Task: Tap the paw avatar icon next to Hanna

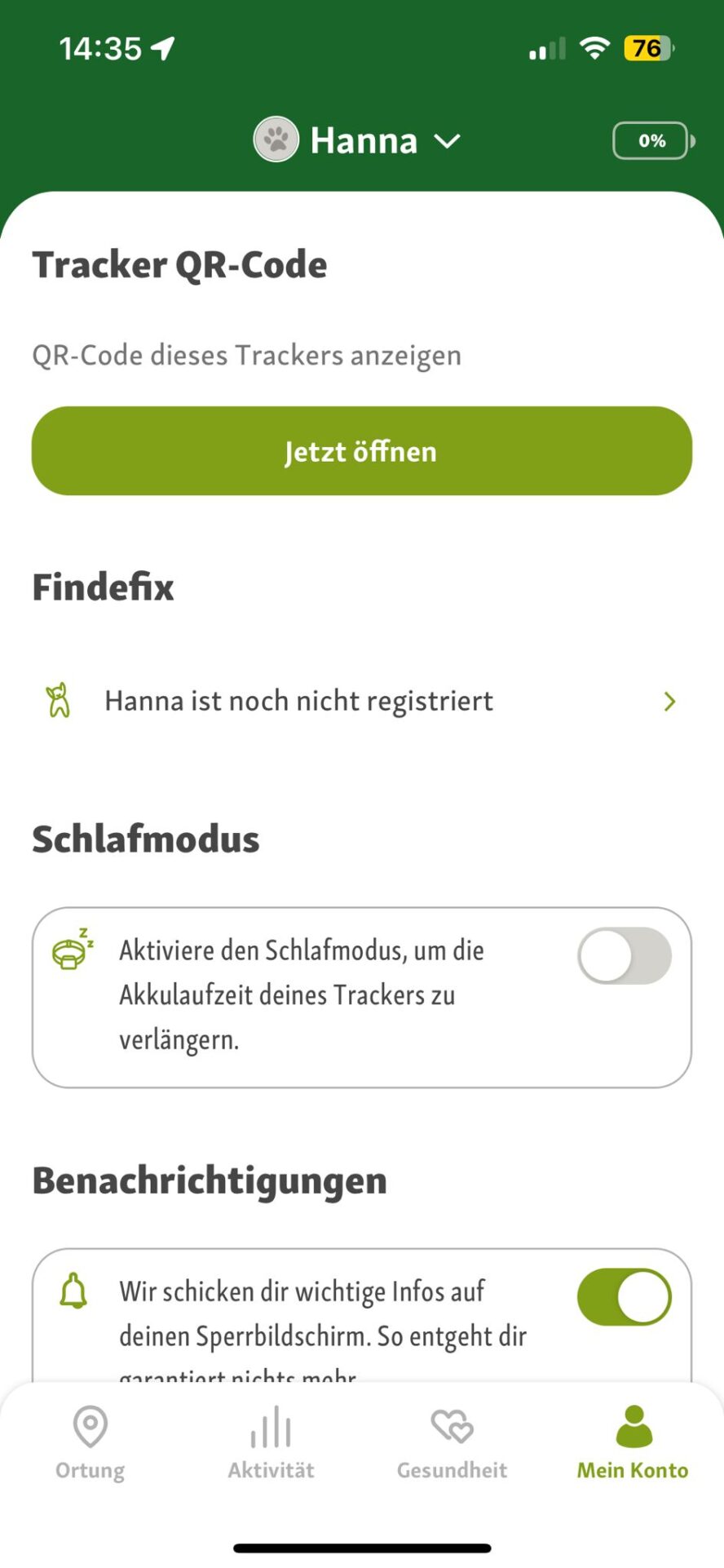Action: [276, 140]
